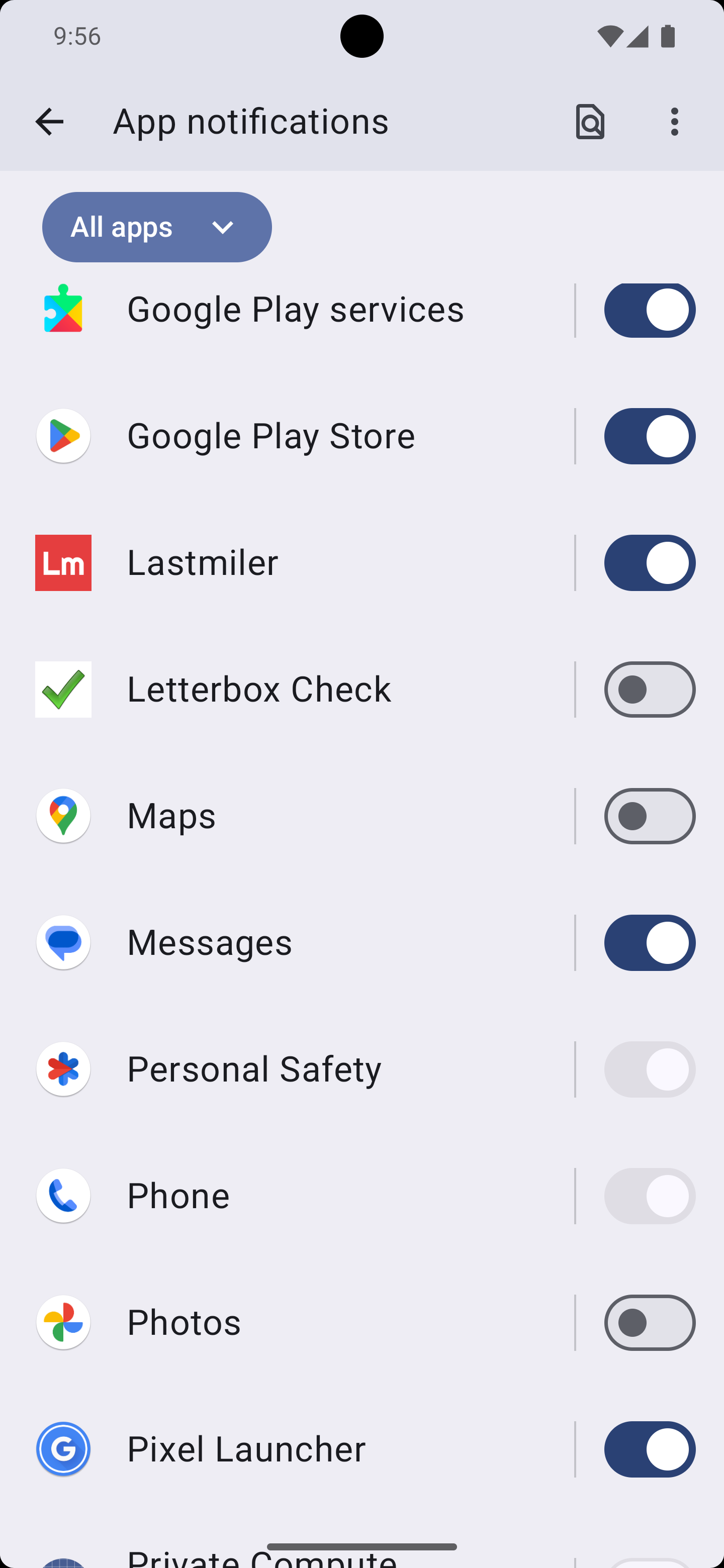Switch off Lastmiler notifications
This screenshot has height=1568, width=724.
click(x=650, y=563)
